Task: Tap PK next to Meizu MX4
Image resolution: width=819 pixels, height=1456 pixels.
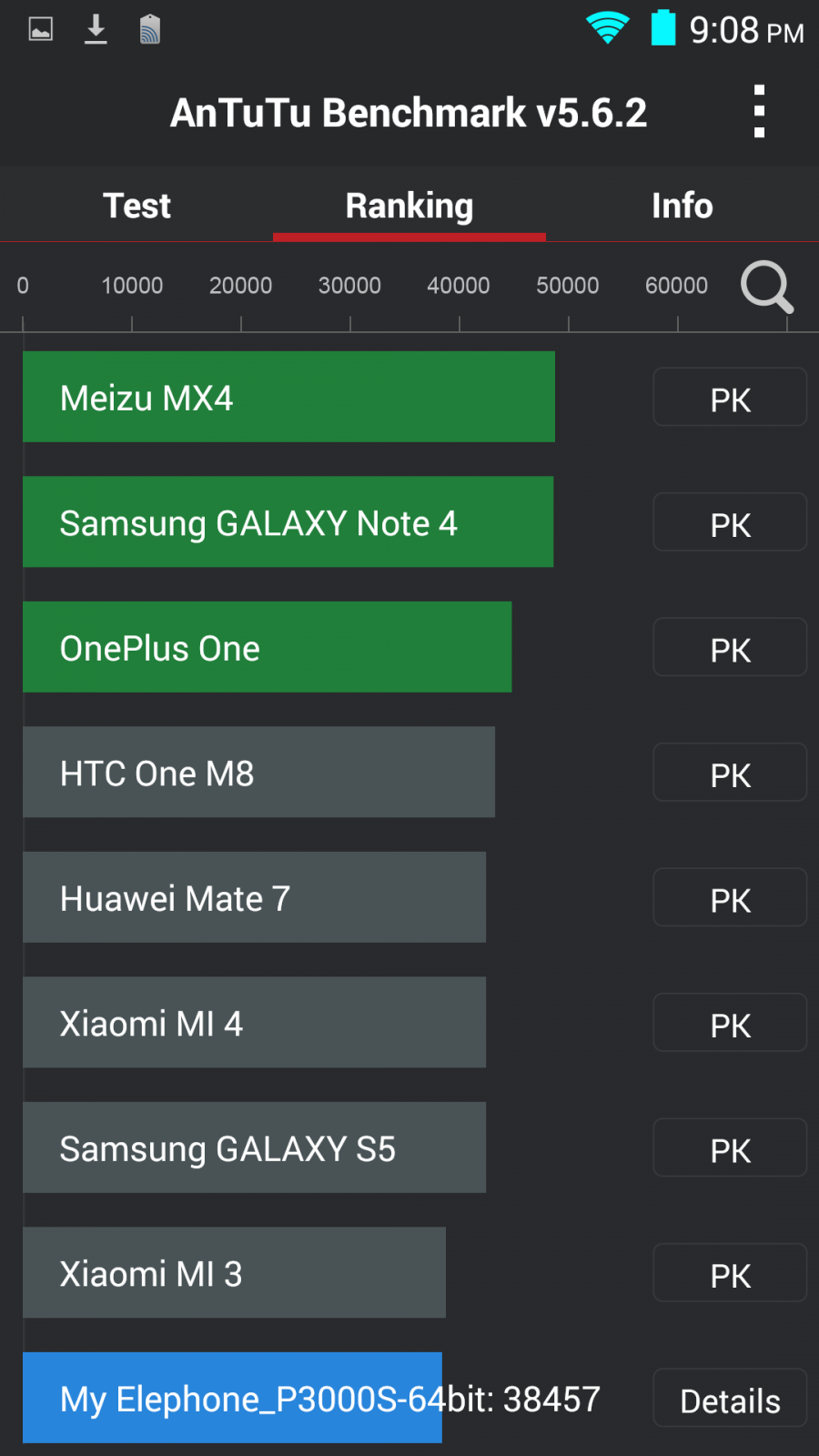Action: 730,397
